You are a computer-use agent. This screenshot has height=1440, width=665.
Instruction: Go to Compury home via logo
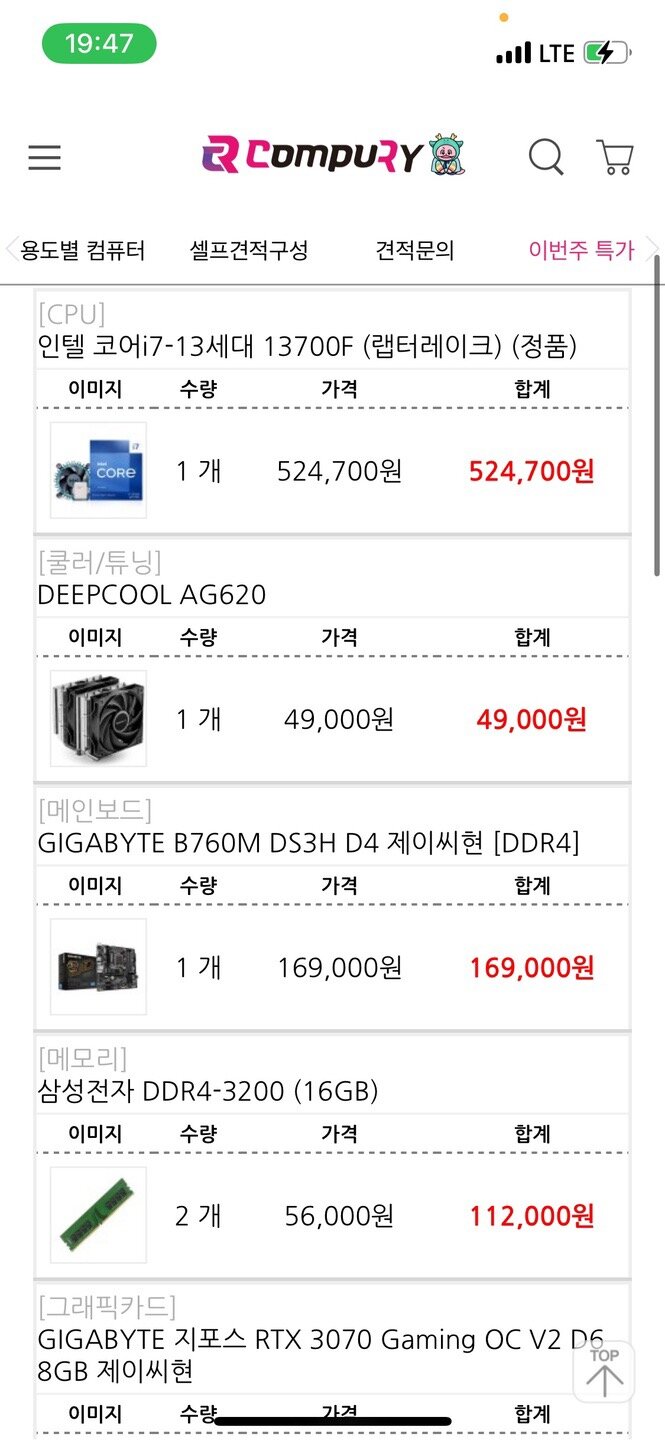pyautogui.click(x=333, y=156)
